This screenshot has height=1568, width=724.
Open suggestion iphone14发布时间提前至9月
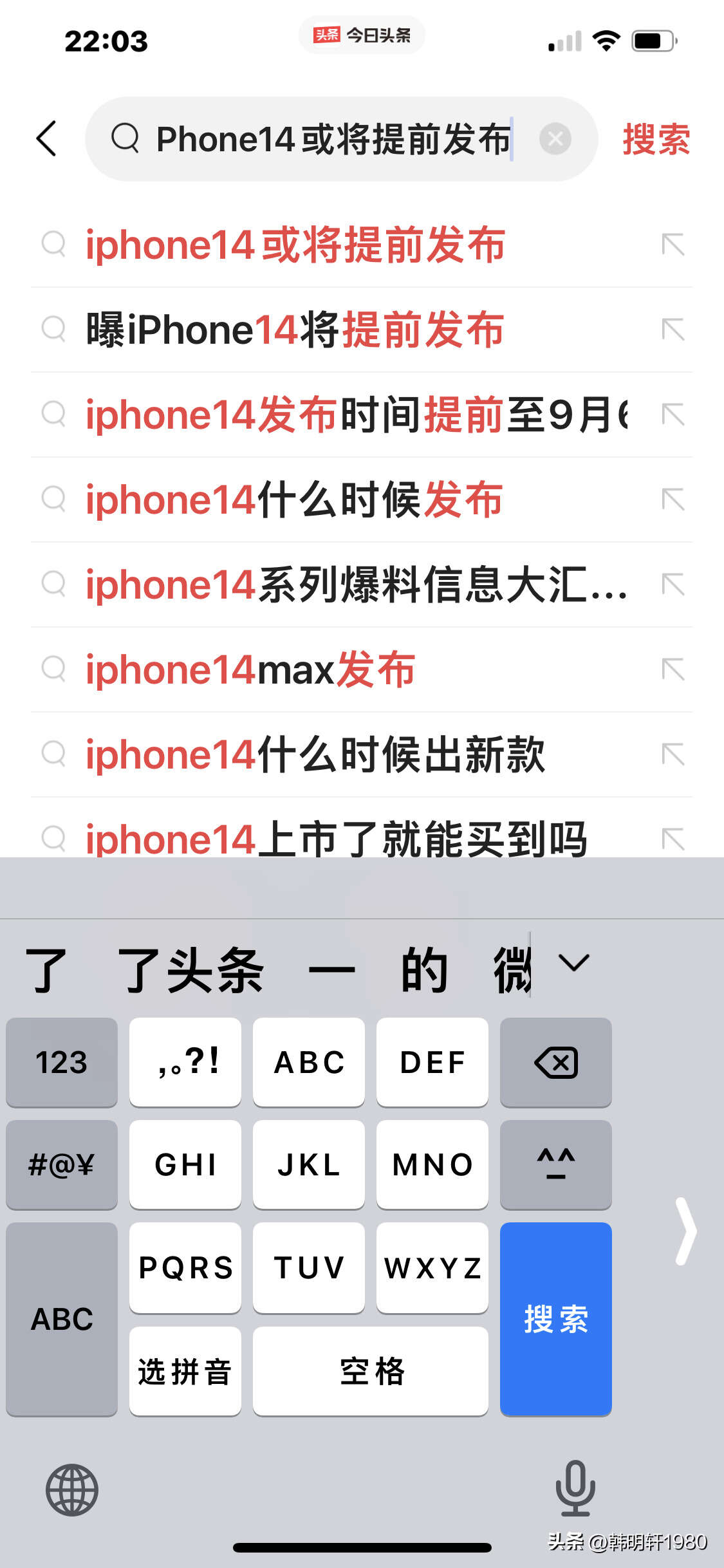pos(362,415)
